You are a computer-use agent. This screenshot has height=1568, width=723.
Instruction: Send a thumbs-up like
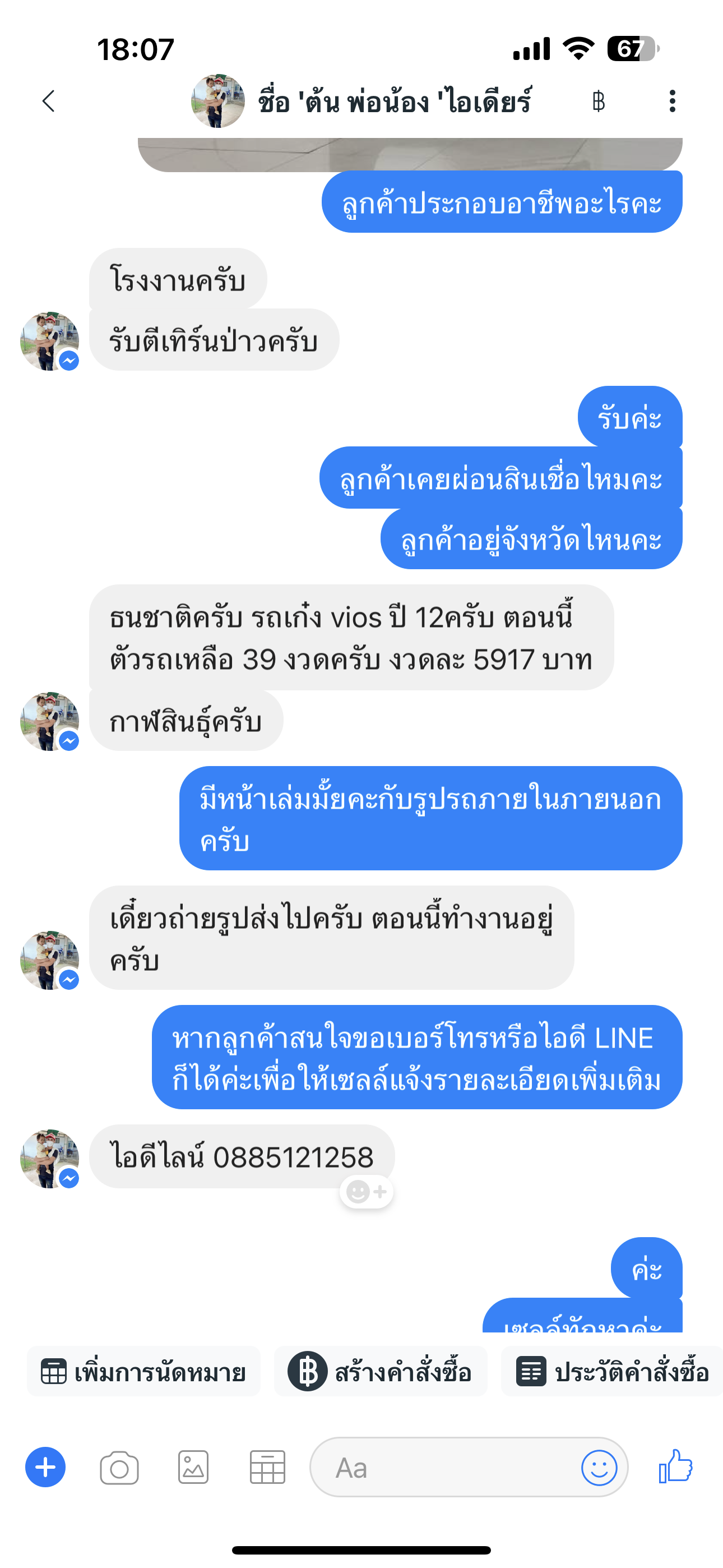click(x=676, y=1466)
